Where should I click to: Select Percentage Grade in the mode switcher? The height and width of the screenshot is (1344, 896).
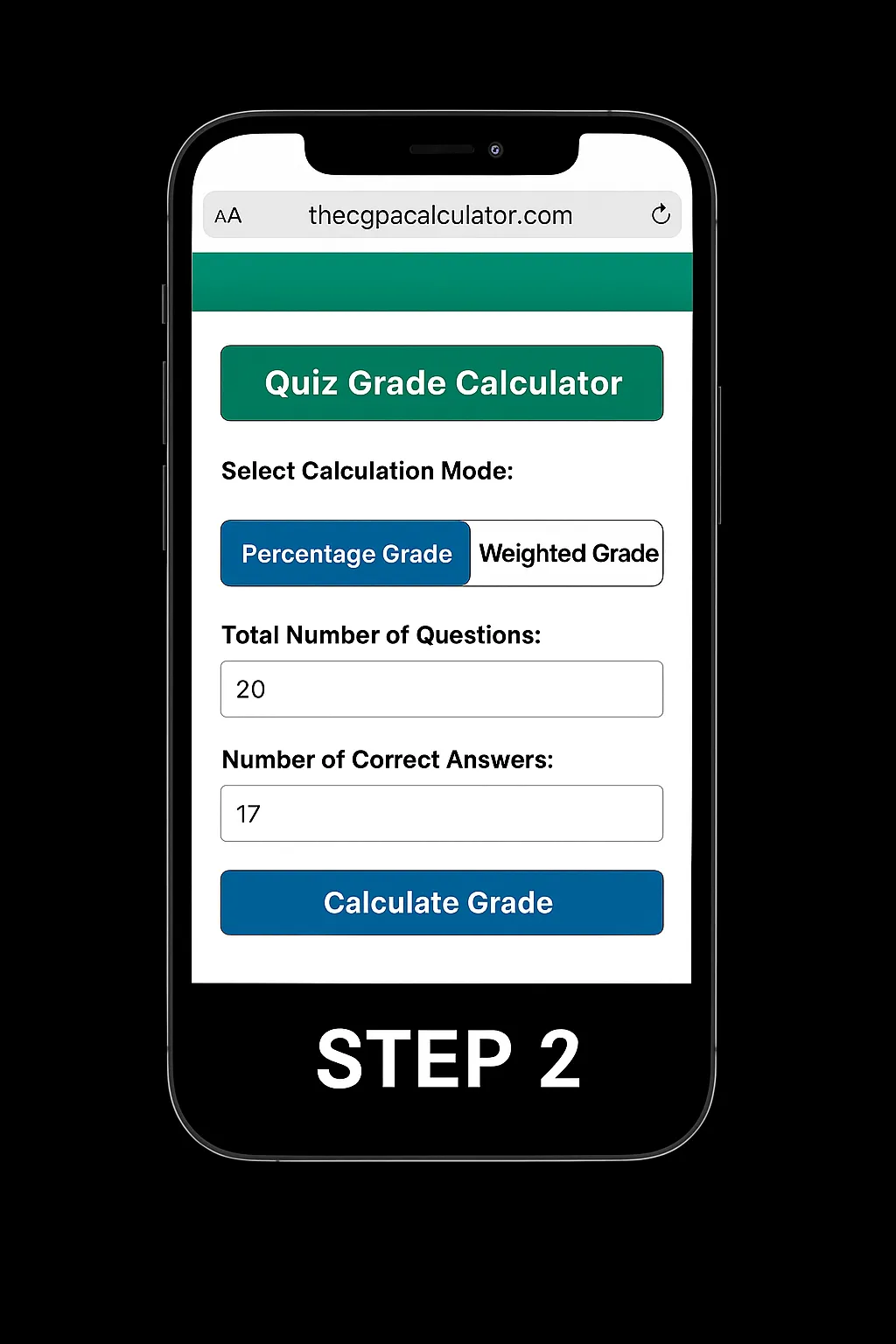(x=346, y=553)
